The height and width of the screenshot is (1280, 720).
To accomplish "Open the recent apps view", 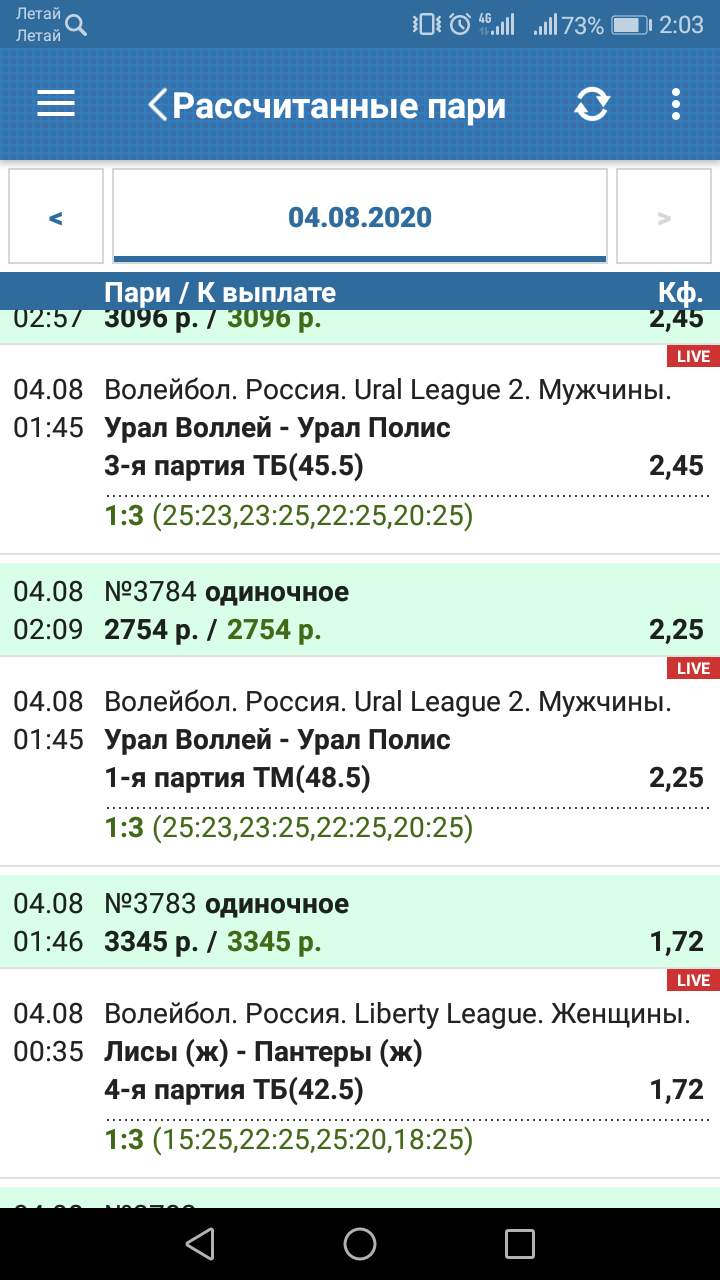I will (x=520, y=1243).
